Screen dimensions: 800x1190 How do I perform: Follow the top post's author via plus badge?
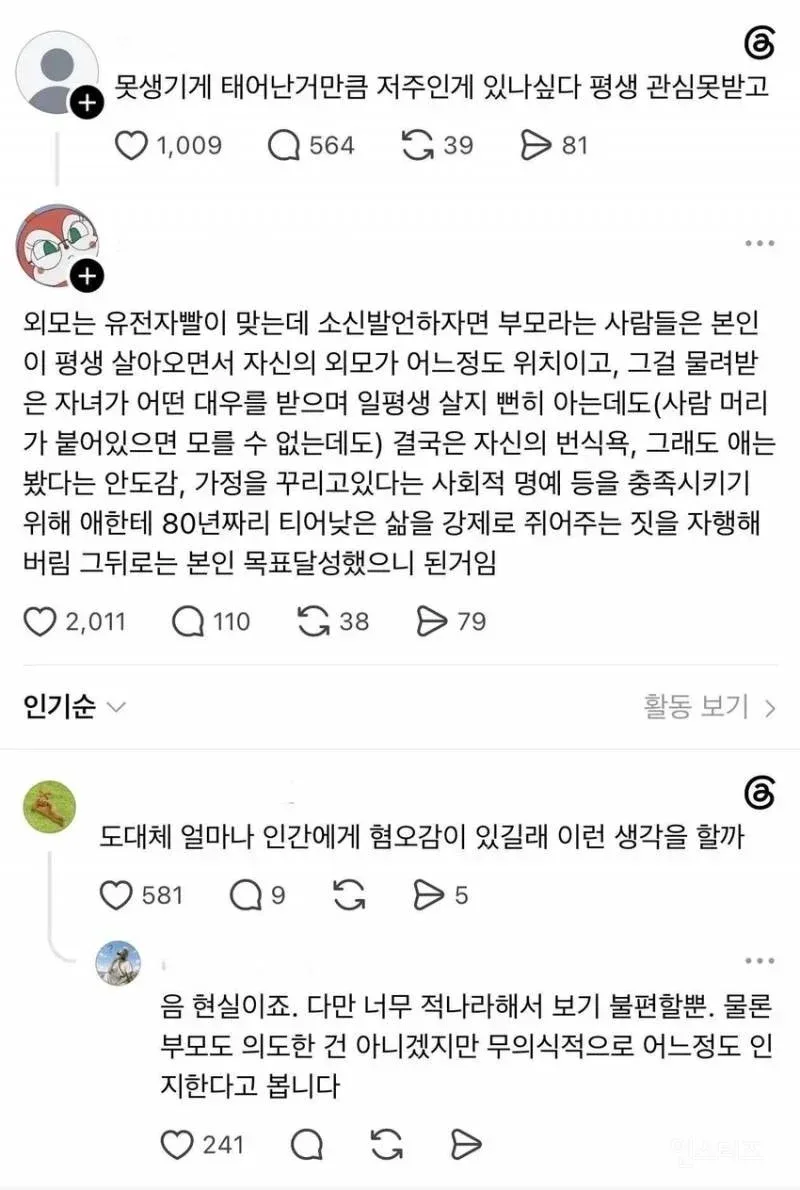click(x=87, y=103)
